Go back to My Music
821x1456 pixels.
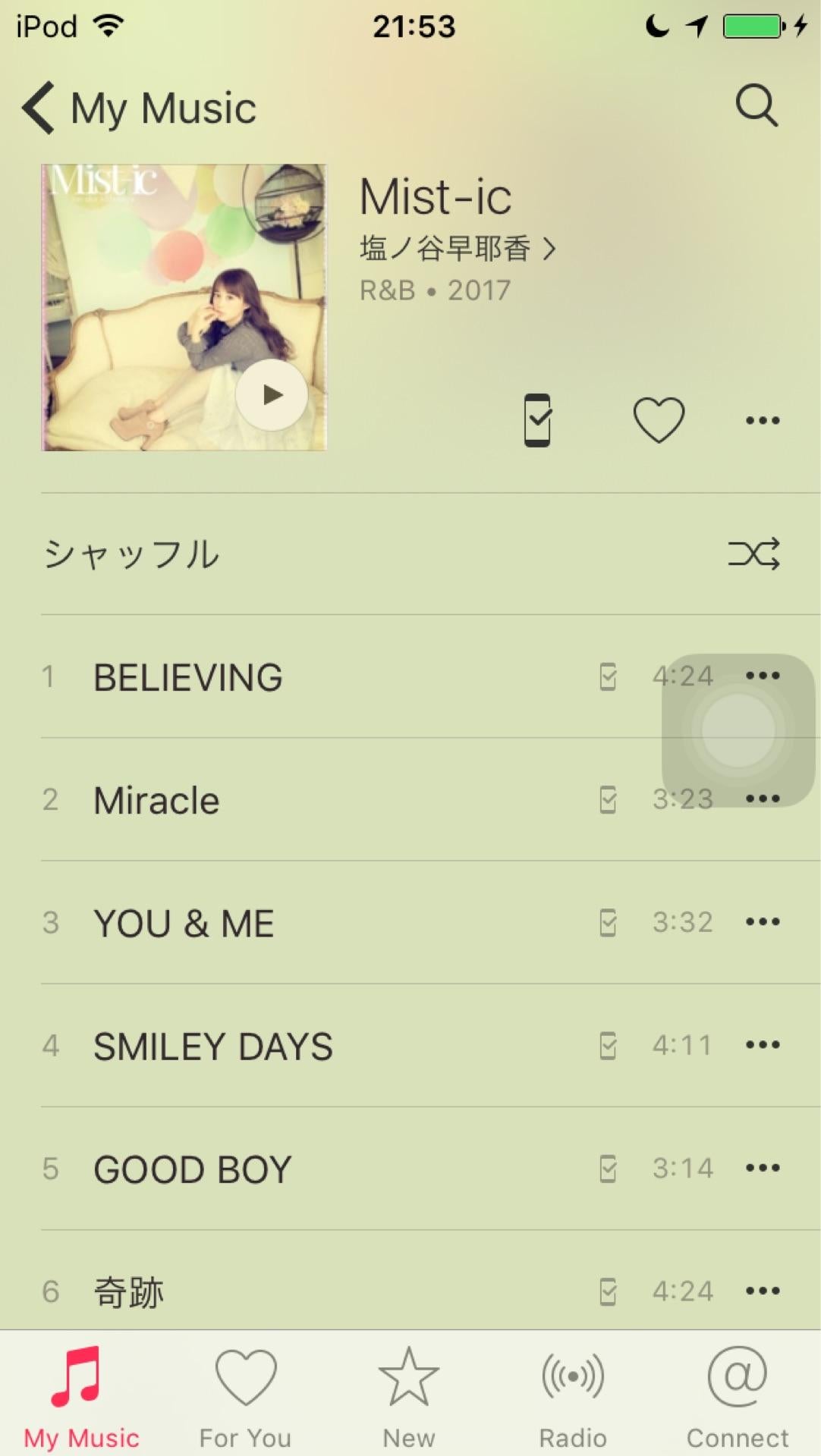[x=137, y=108]
